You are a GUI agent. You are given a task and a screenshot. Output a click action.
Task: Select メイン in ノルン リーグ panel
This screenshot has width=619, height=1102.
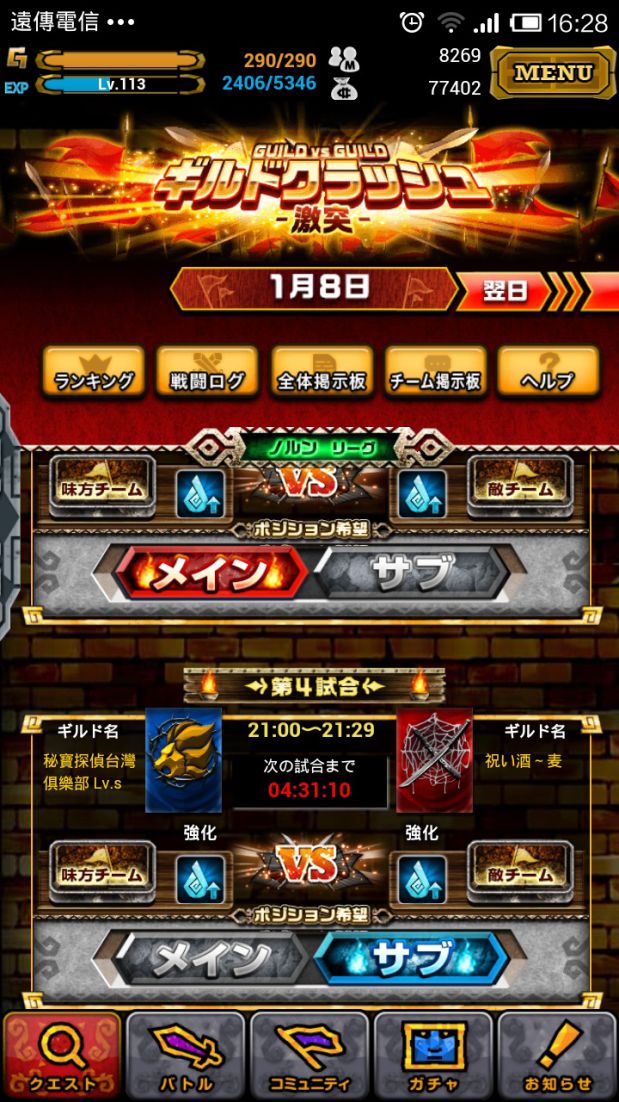(x=210, y=573)
